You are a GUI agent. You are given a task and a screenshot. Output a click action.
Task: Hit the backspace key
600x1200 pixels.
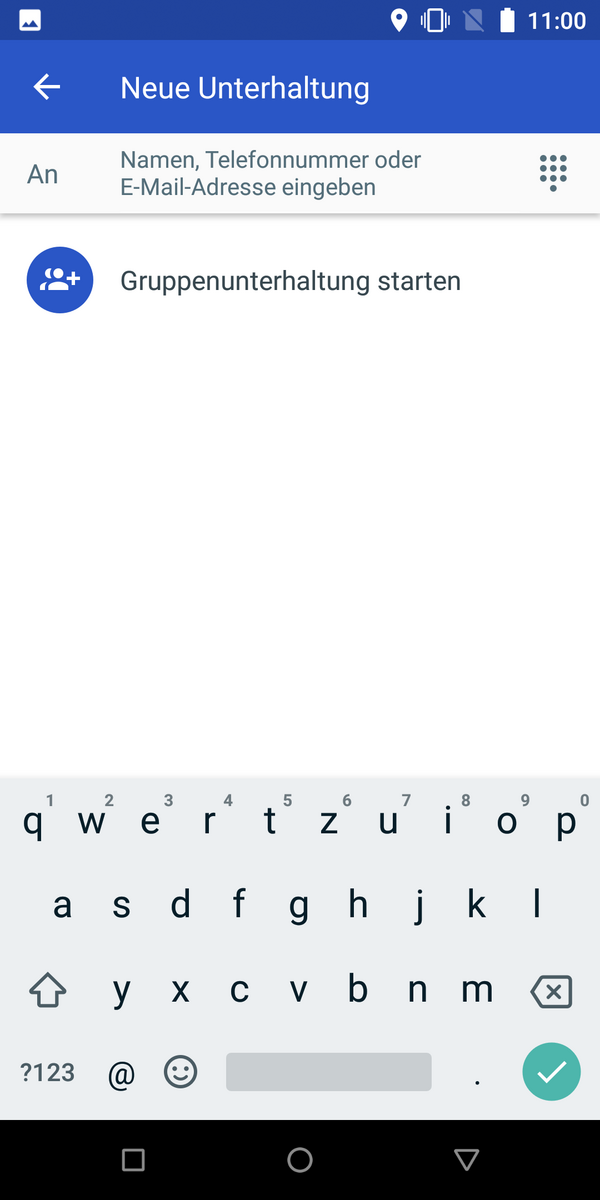(x=551, y=992)
